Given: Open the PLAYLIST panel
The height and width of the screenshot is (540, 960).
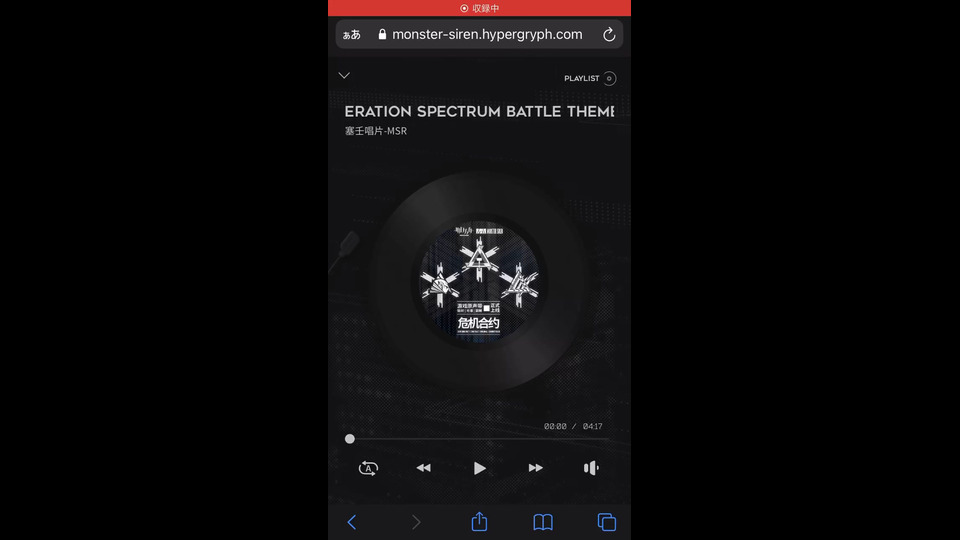Looking at the screenshot, I should click(x=589, y=78).
